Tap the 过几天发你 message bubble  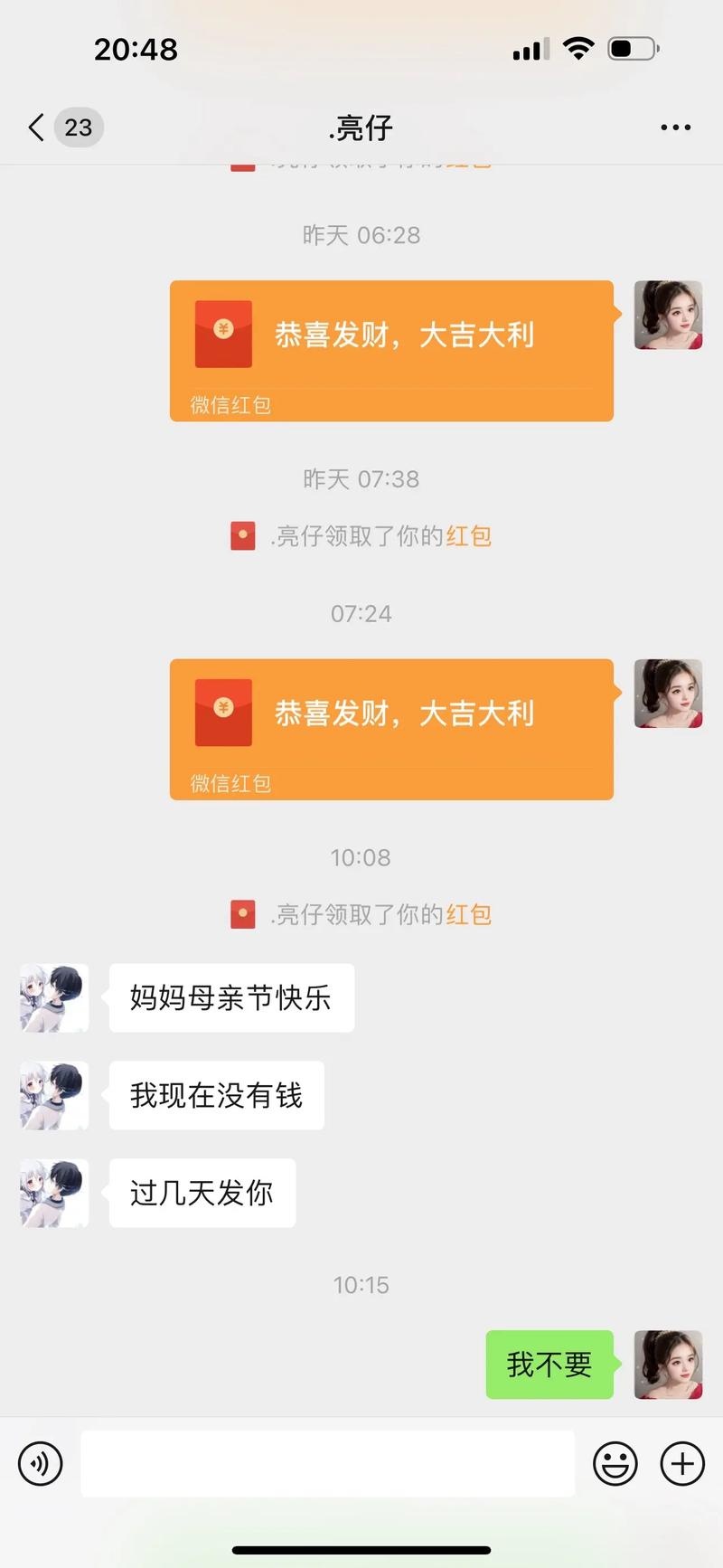[201, 1193]
